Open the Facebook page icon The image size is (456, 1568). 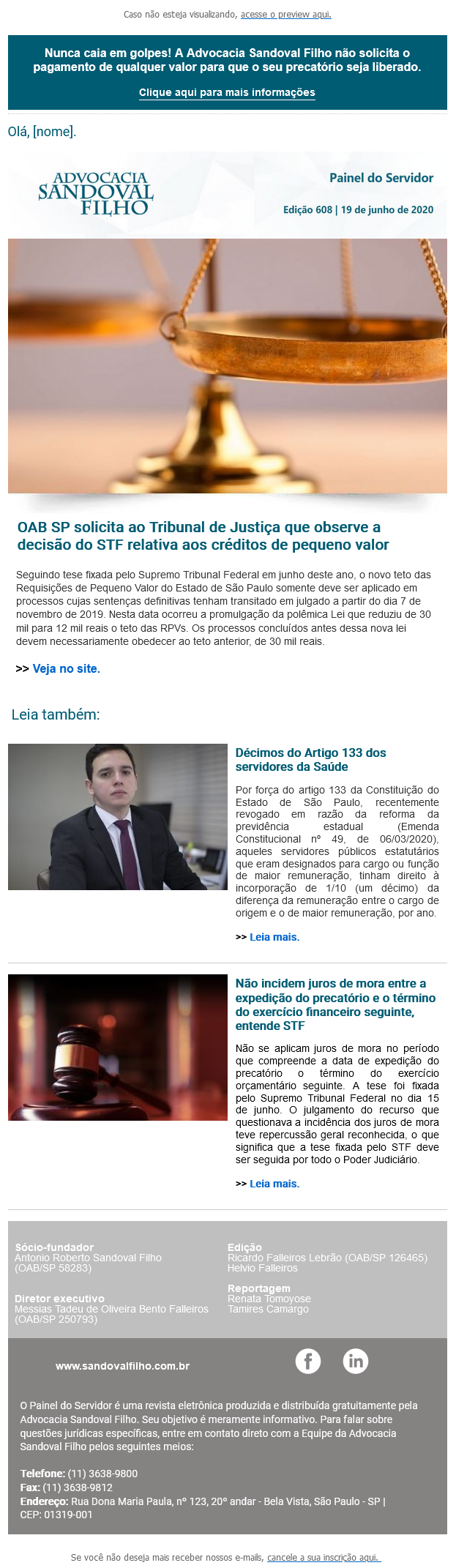click(x=308, y=1361)
